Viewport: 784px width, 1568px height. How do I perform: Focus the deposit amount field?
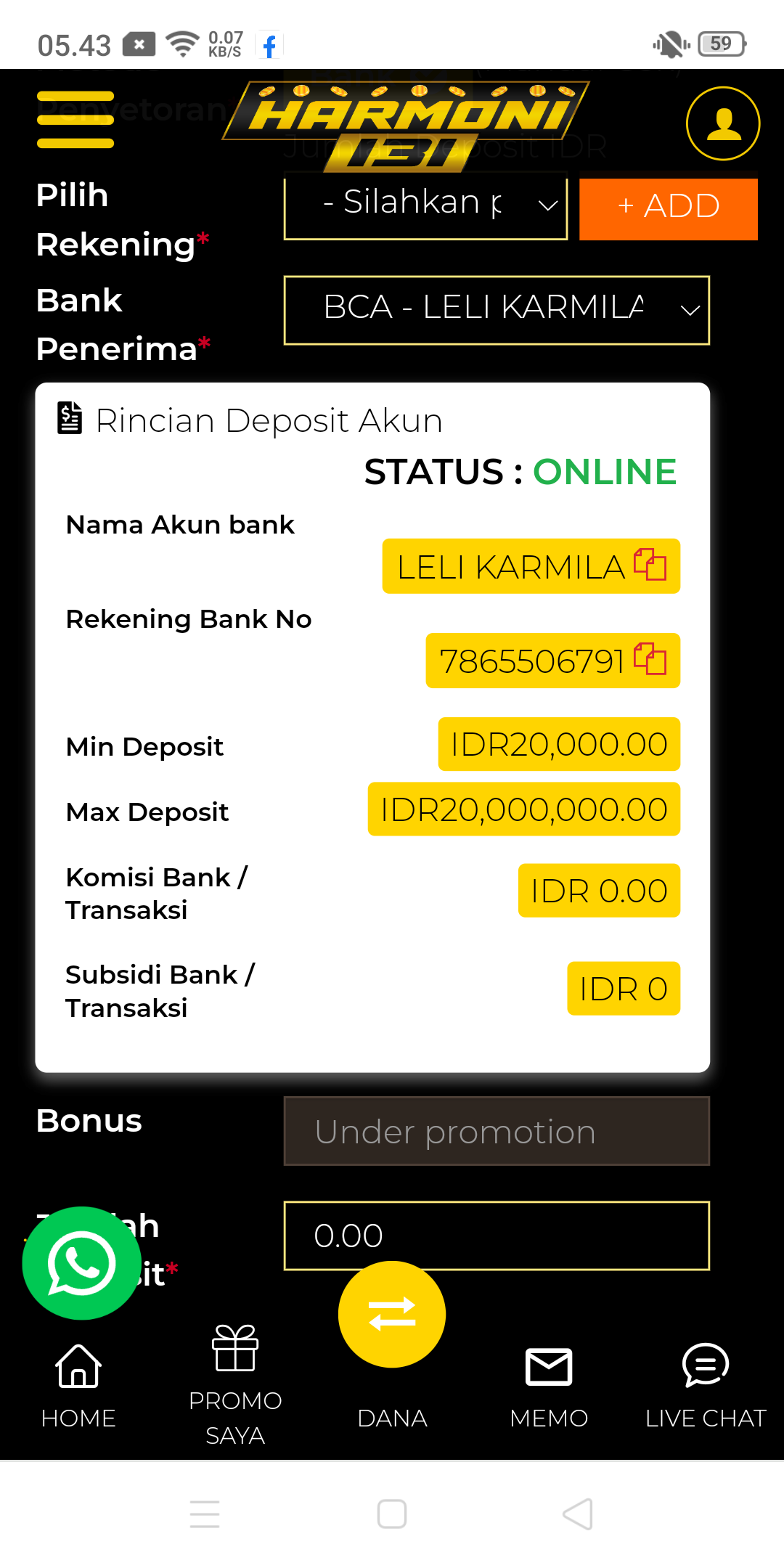click(497, 1236)
